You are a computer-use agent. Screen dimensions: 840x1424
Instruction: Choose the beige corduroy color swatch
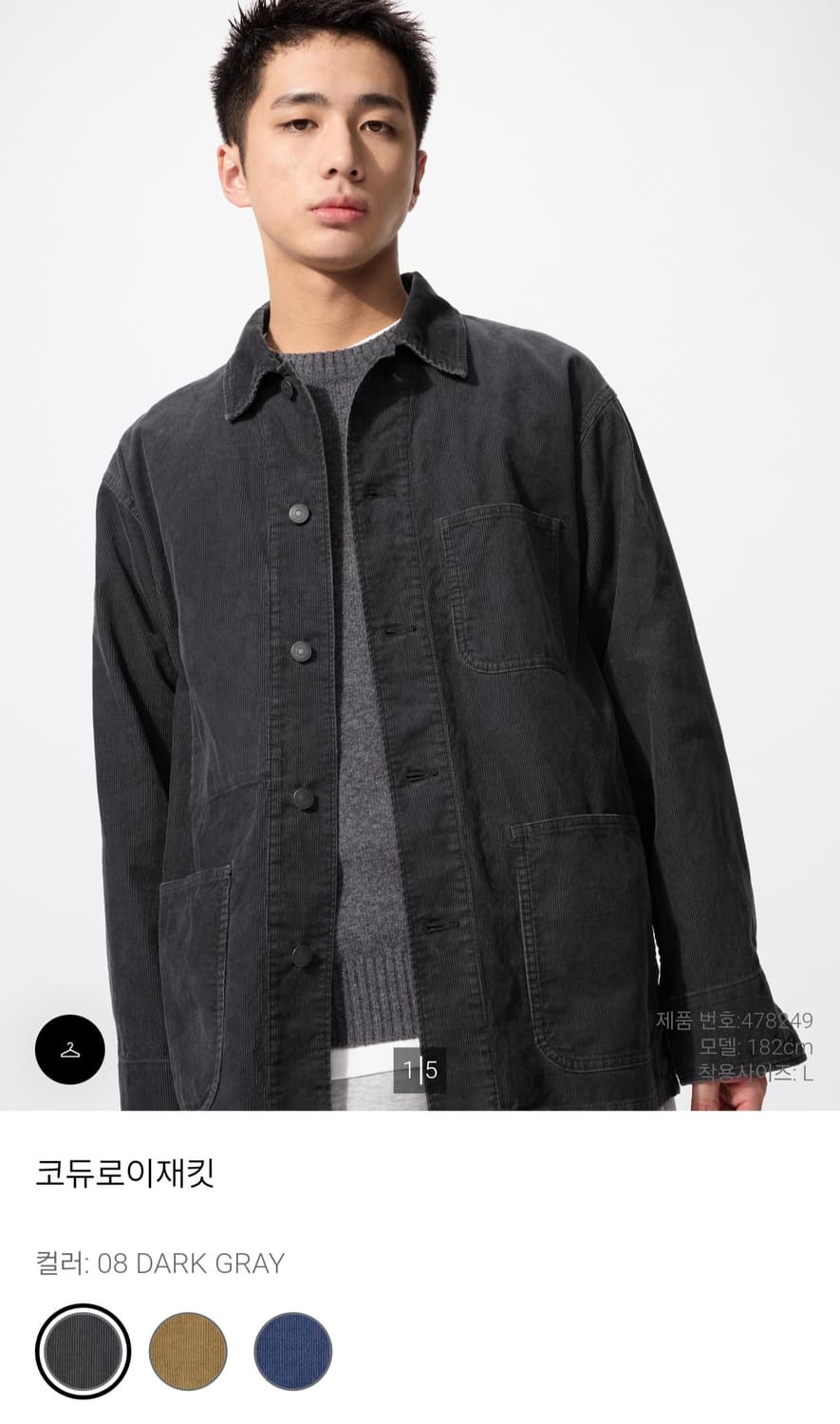tap(188, 1351)
